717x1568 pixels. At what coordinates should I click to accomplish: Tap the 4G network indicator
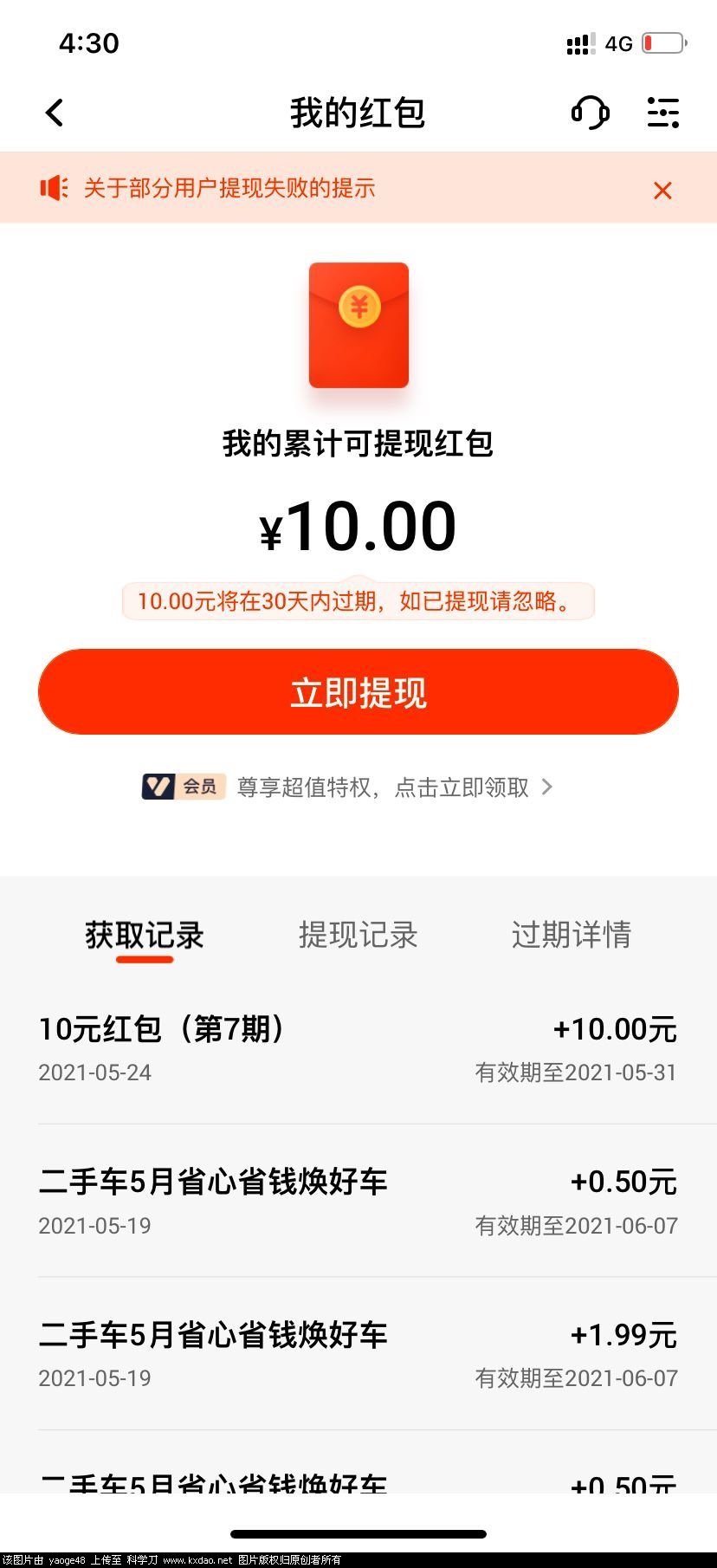pyautogui.click(x=617, y=43)
